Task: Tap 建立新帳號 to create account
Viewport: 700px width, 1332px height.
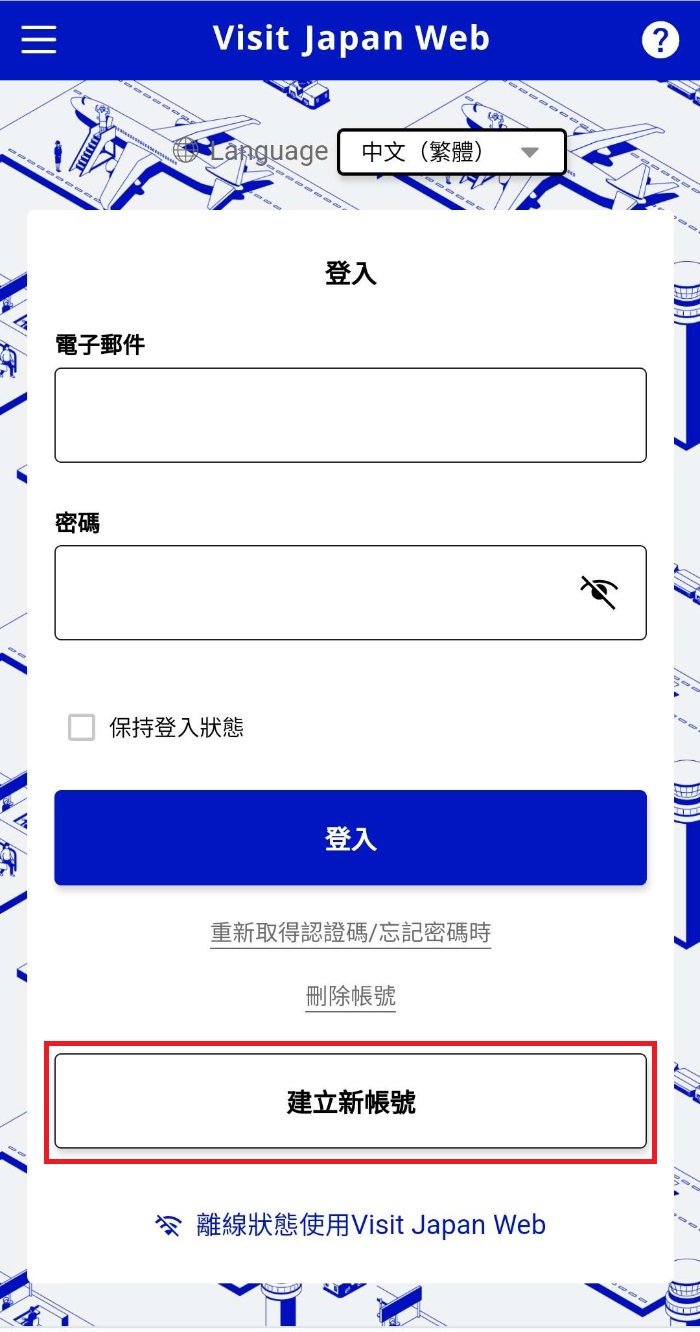Action: pos(350,1101)
